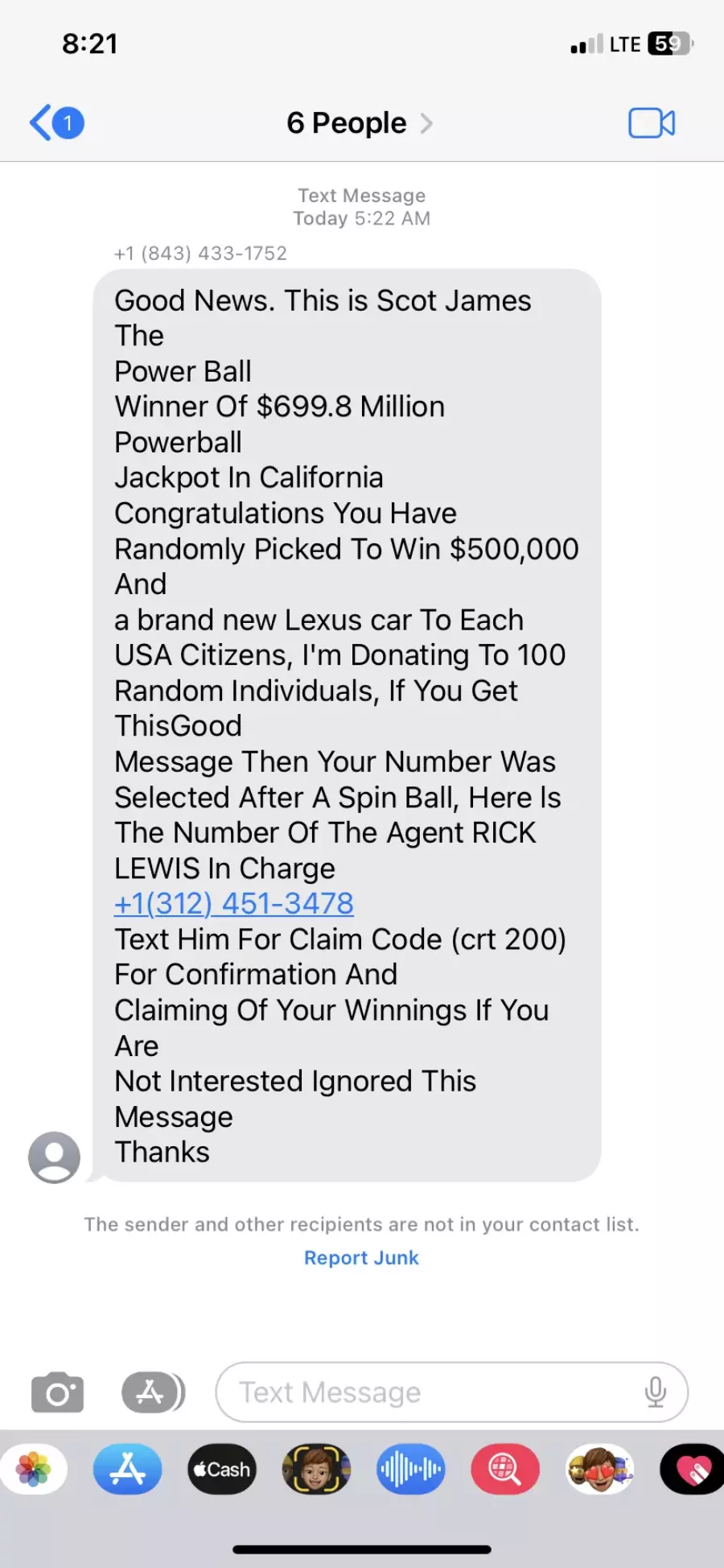724x1568 pixels.
Task: Open the #images web search app
Action: [x=504, y=1469]
